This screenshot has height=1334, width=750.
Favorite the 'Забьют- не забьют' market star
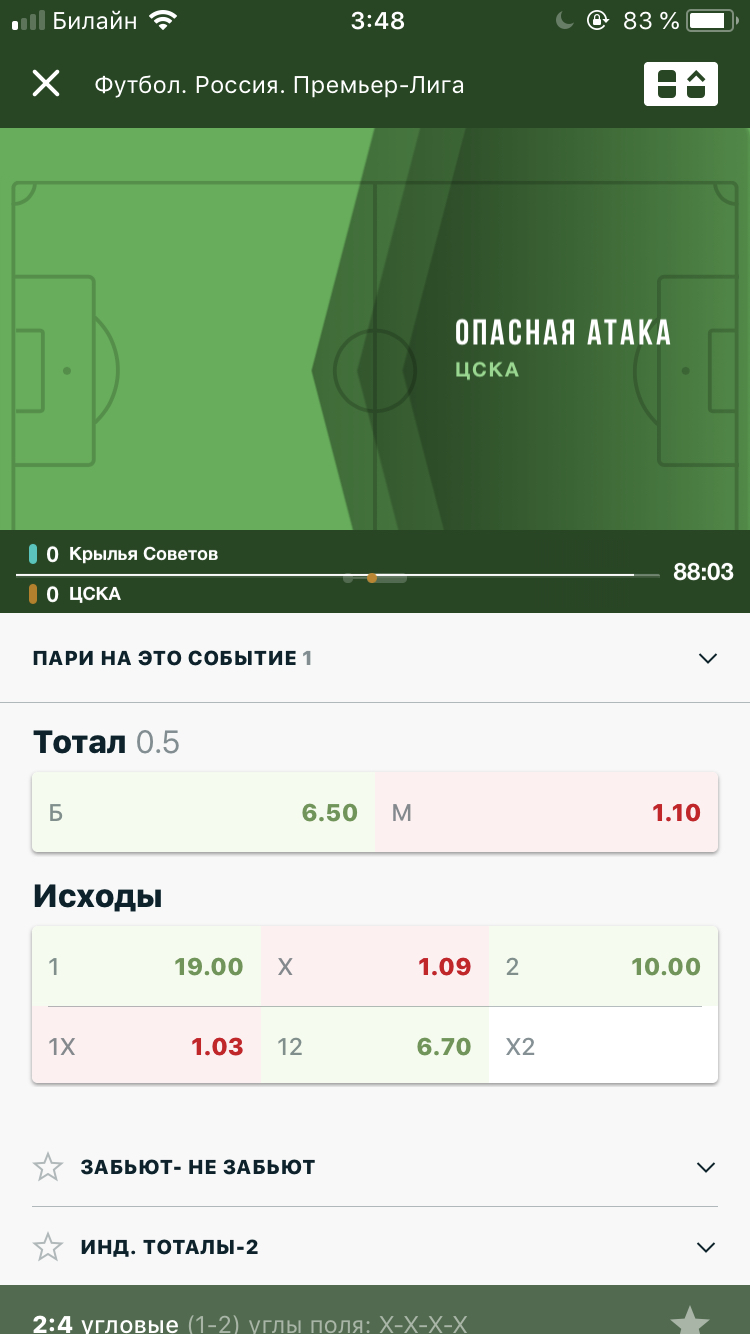pyautogui.click(x=47, y=1166)
